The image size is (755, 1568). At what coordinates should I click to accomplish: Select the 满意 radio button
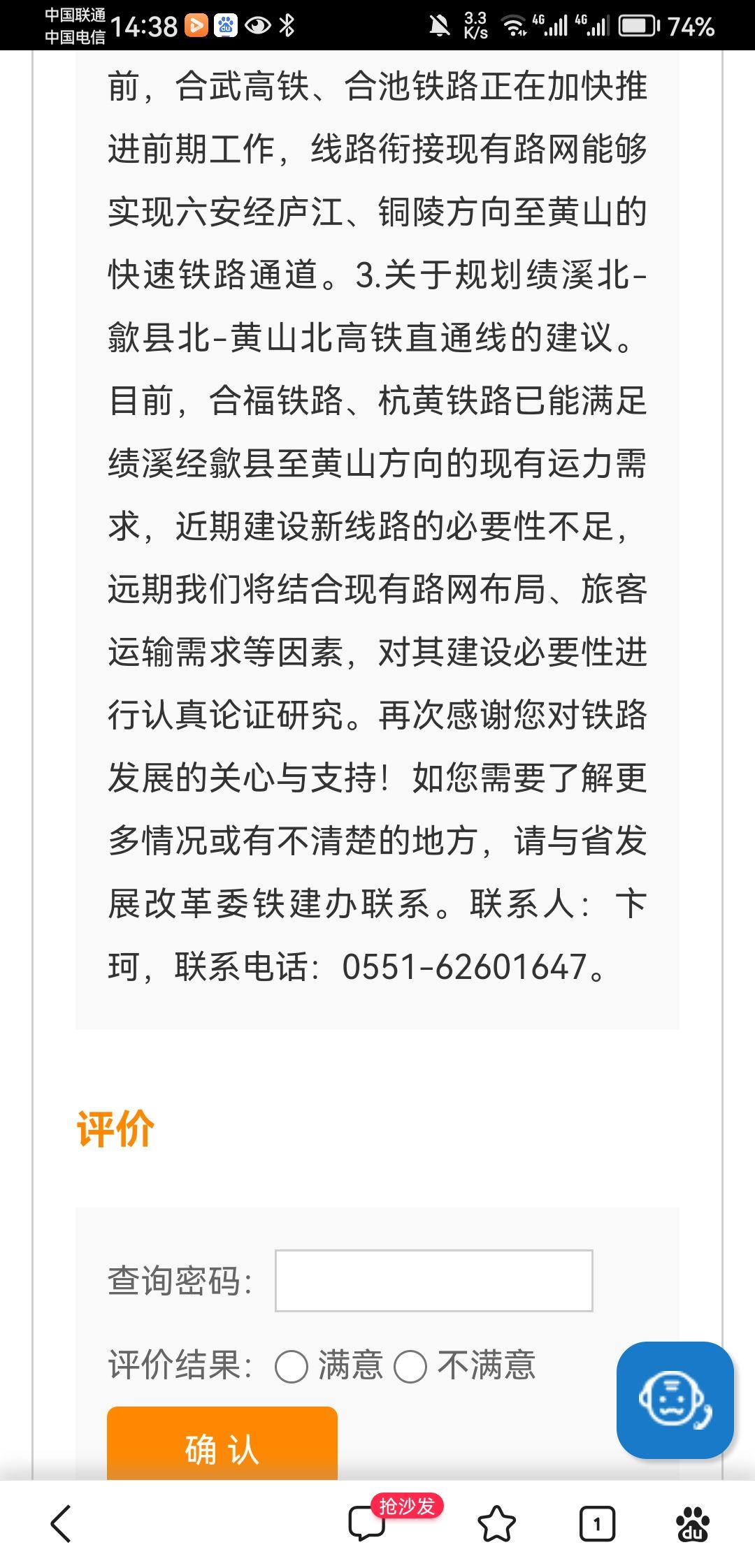[x=292, y=1366]
